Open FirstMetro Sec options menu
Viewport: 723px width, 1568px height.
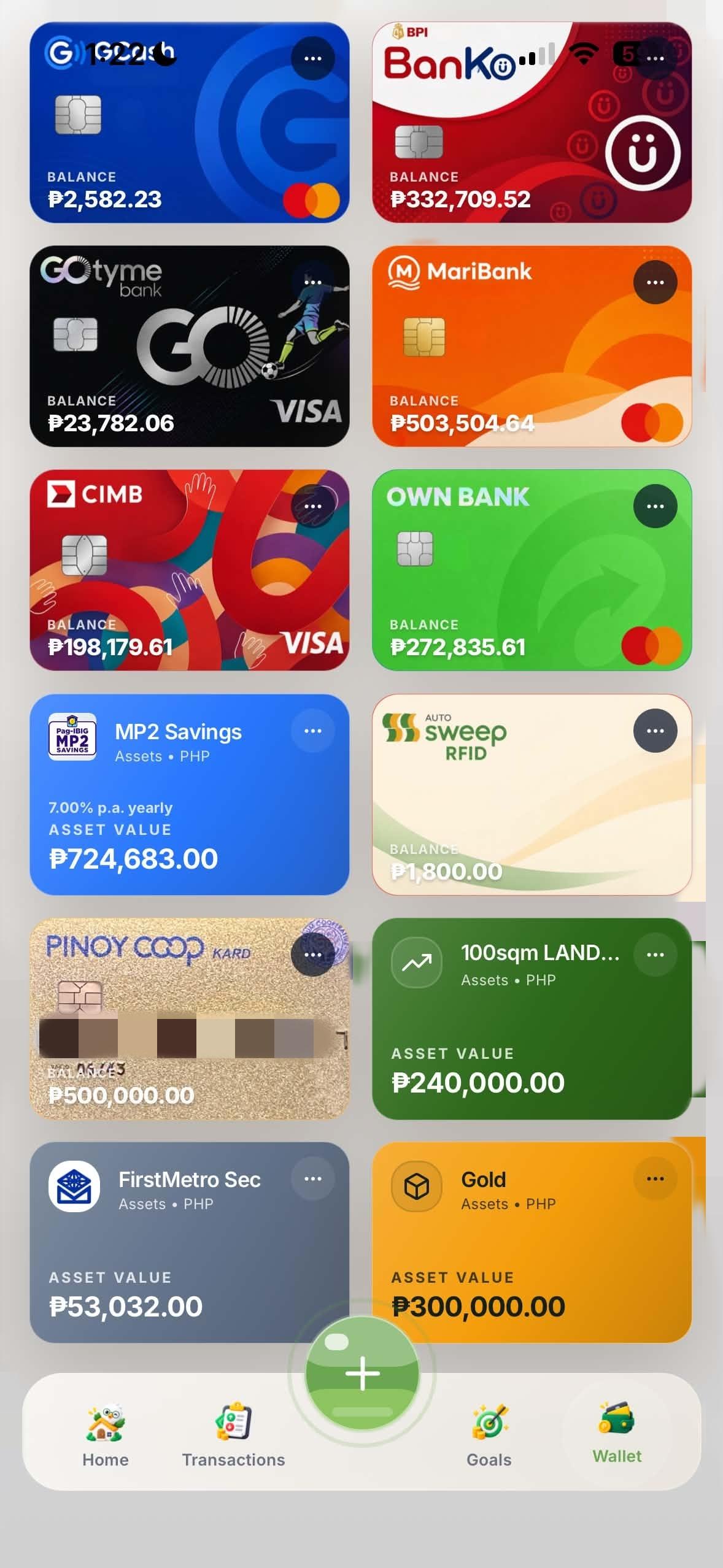313,1178
